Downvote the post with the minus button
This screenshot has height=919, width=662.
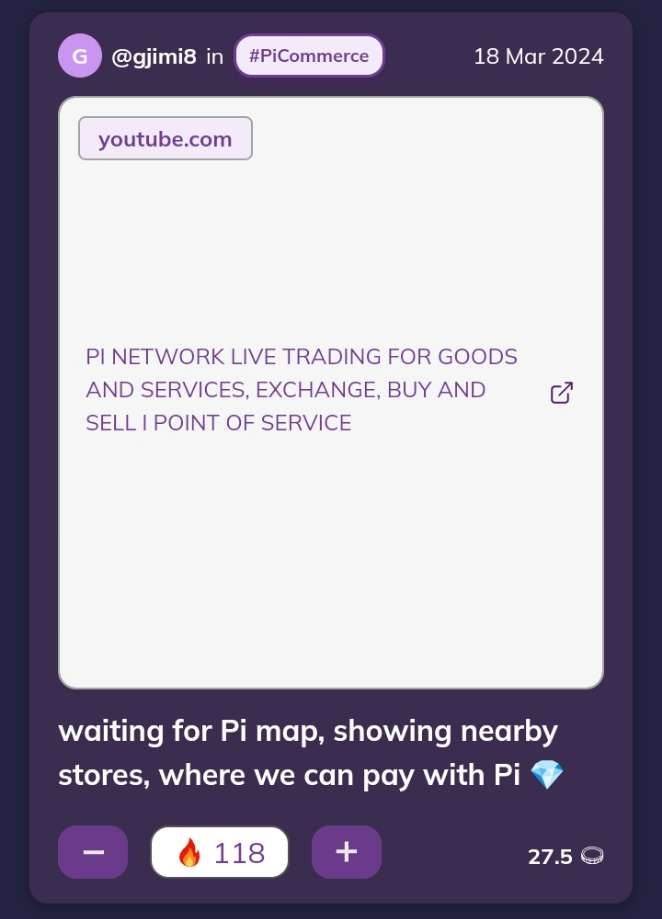point(93,852)
